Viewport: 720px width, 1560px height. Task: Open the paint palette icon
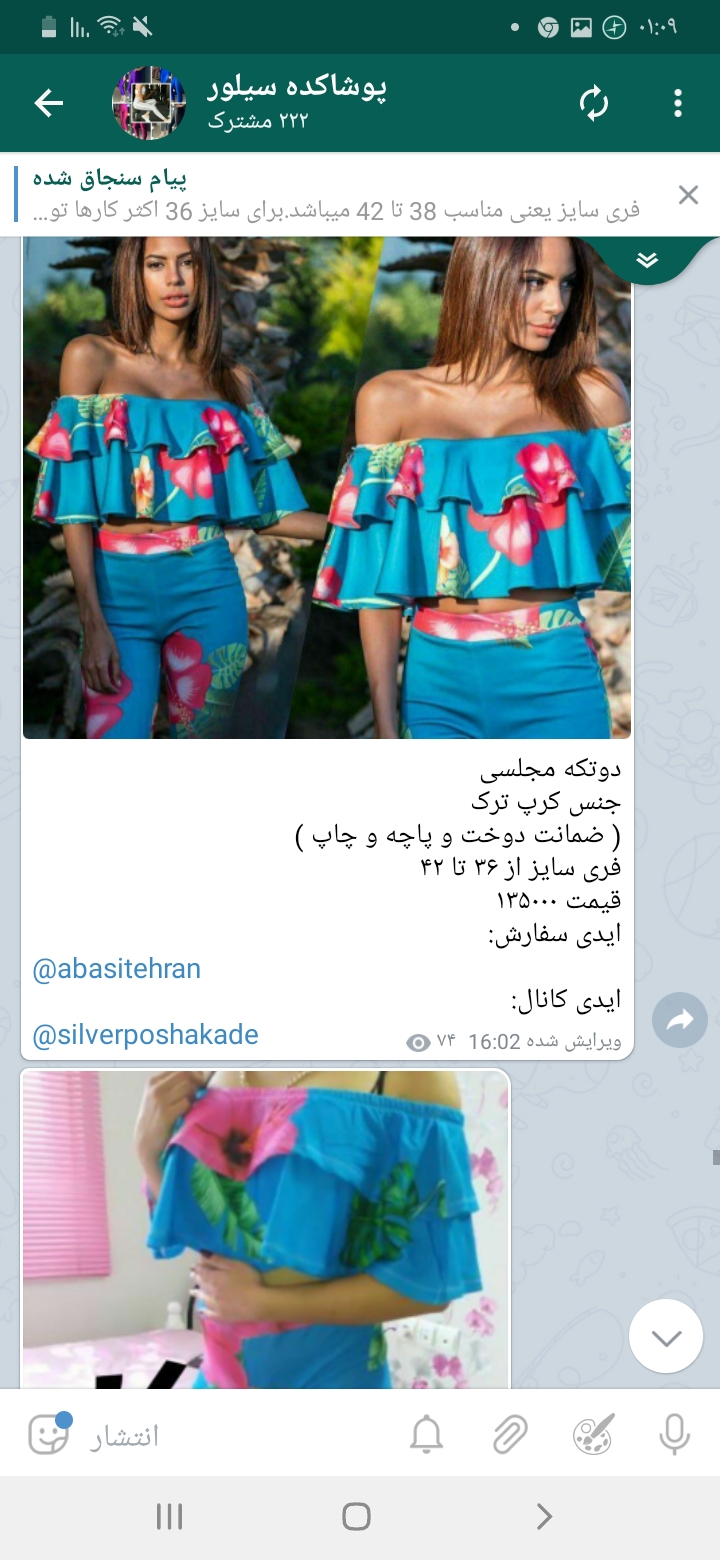[593, 1436]
